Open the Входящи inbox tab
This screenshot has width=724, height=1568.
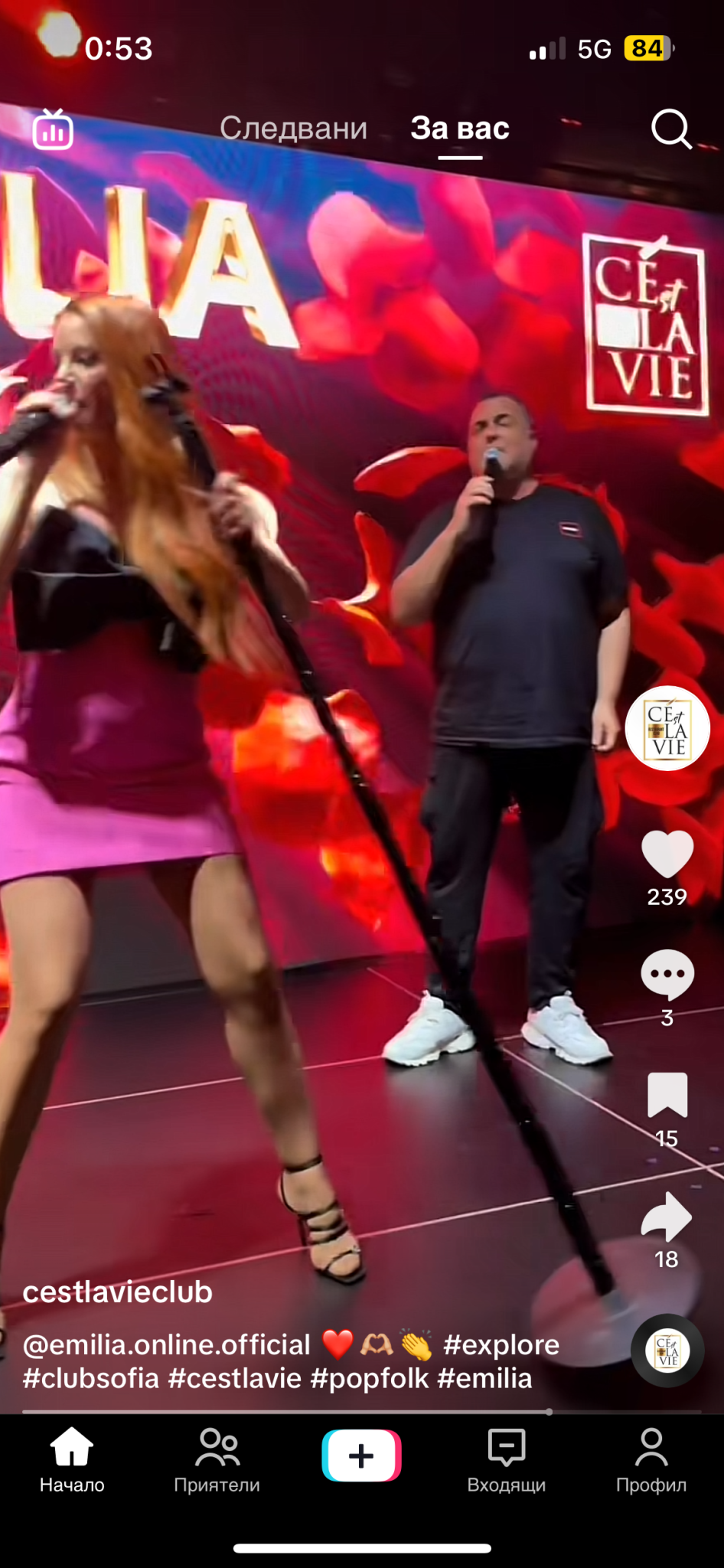coord(506,1460)
